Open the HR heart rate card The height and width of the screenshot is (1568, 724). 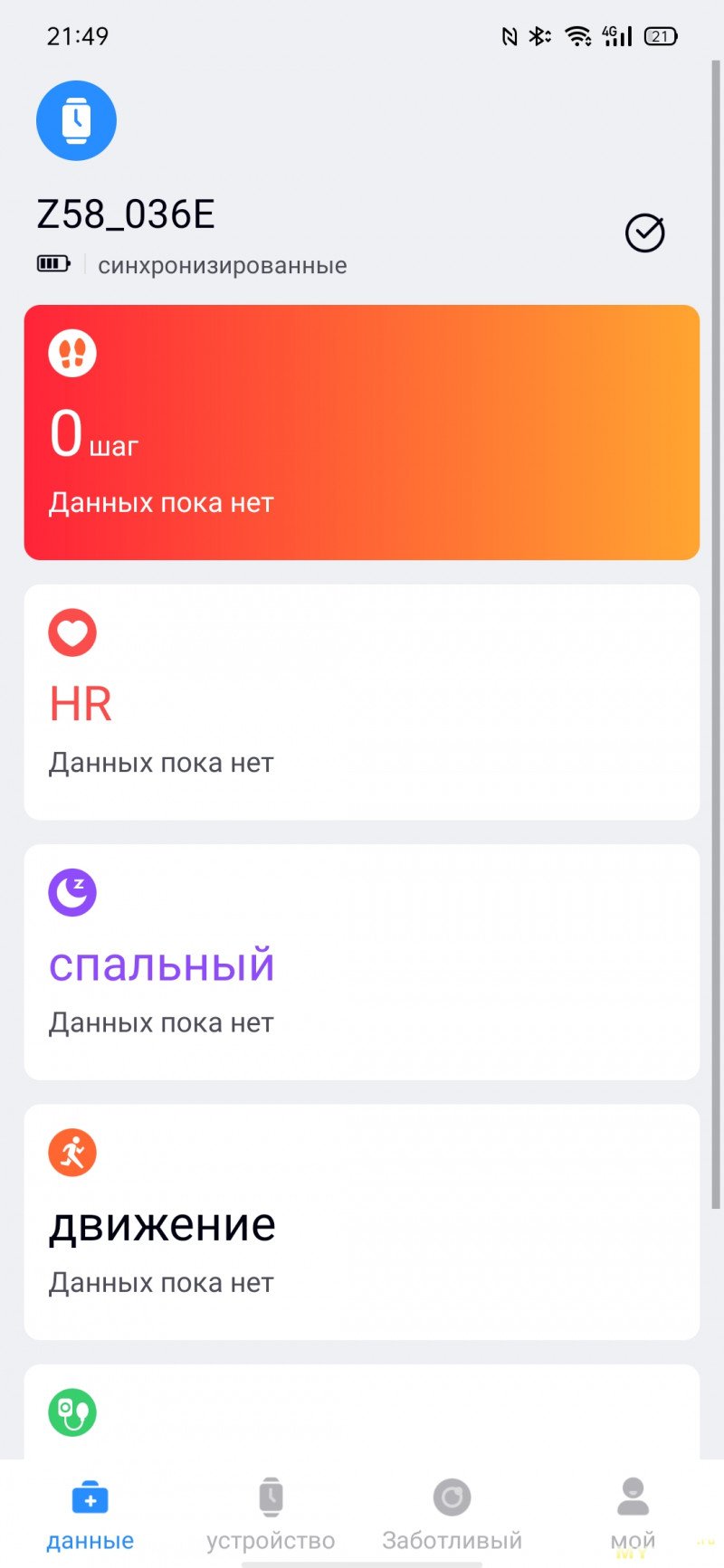point(362,701)
